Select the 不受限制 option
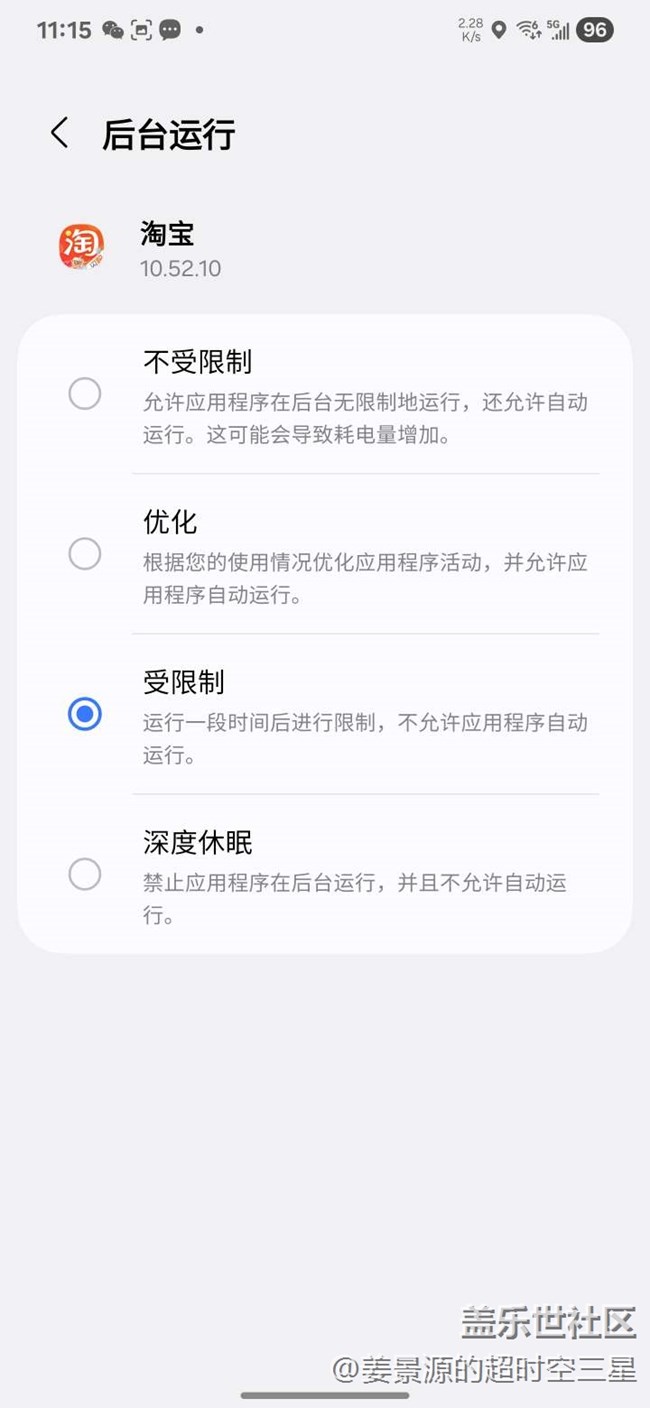The width and height of the screenshot is (650, 1408). point(325,394)
